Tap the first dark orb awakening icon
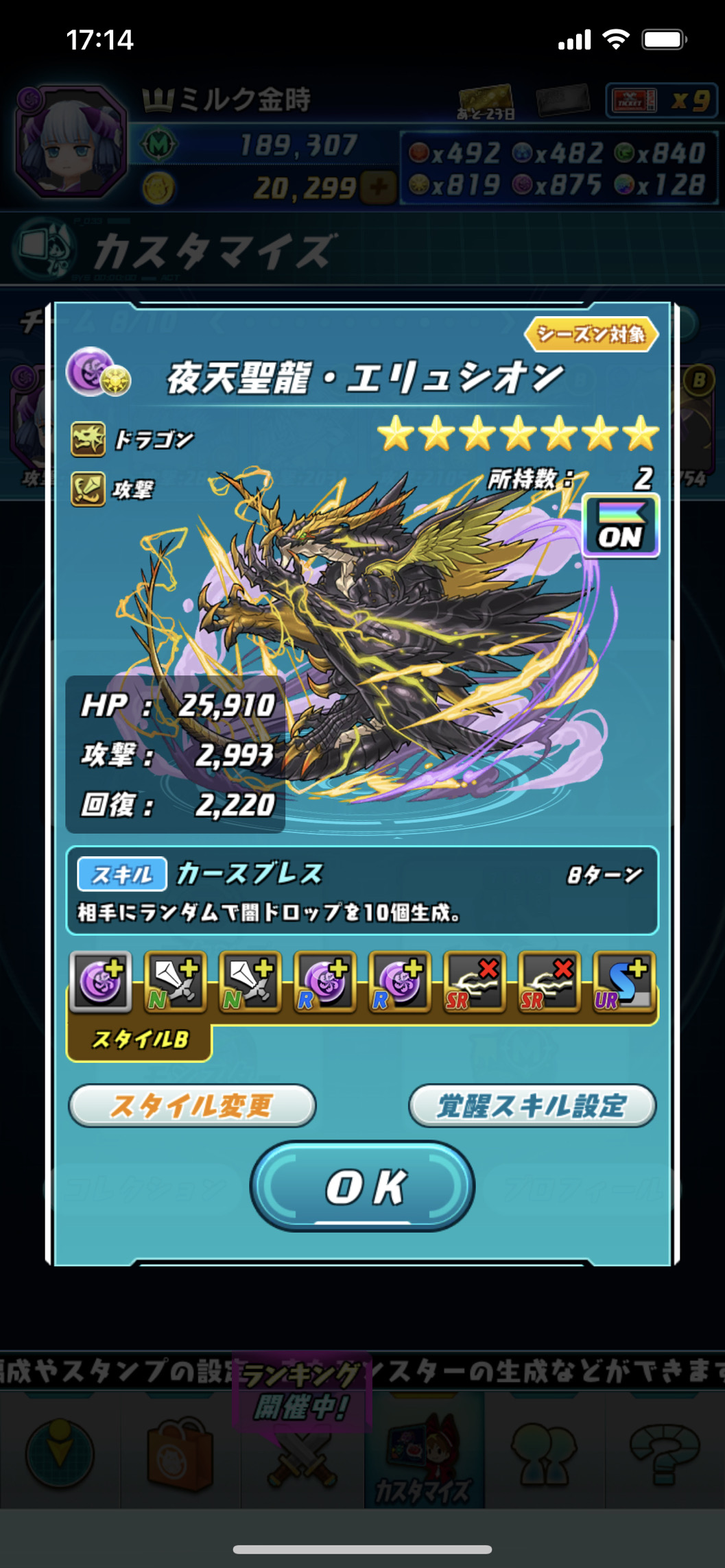 pos(100,982)
